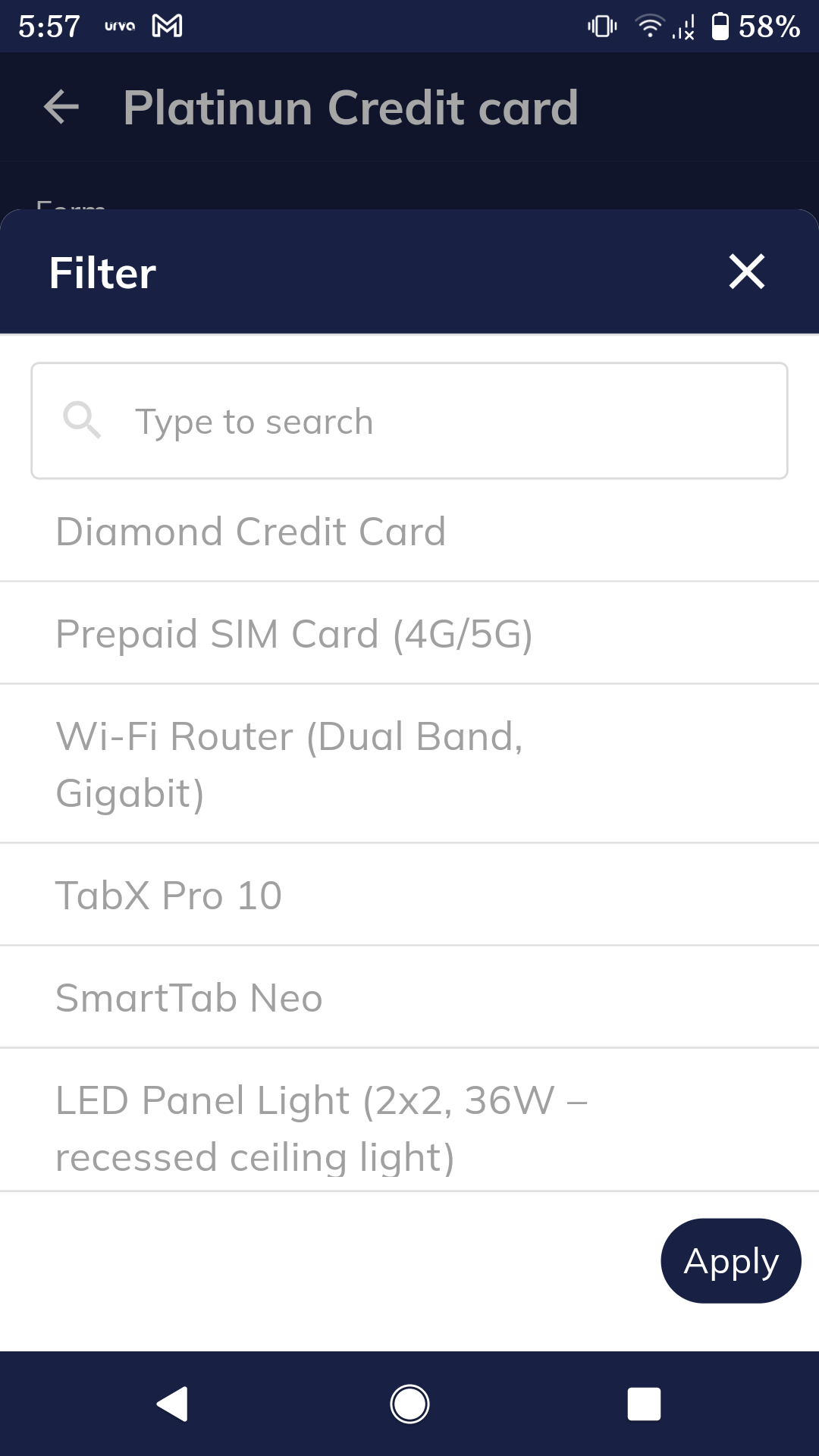The width and height of the screenshot is (819, 1456).
Task: Close the Filter sheet
Action: click(x=746, y=271)
